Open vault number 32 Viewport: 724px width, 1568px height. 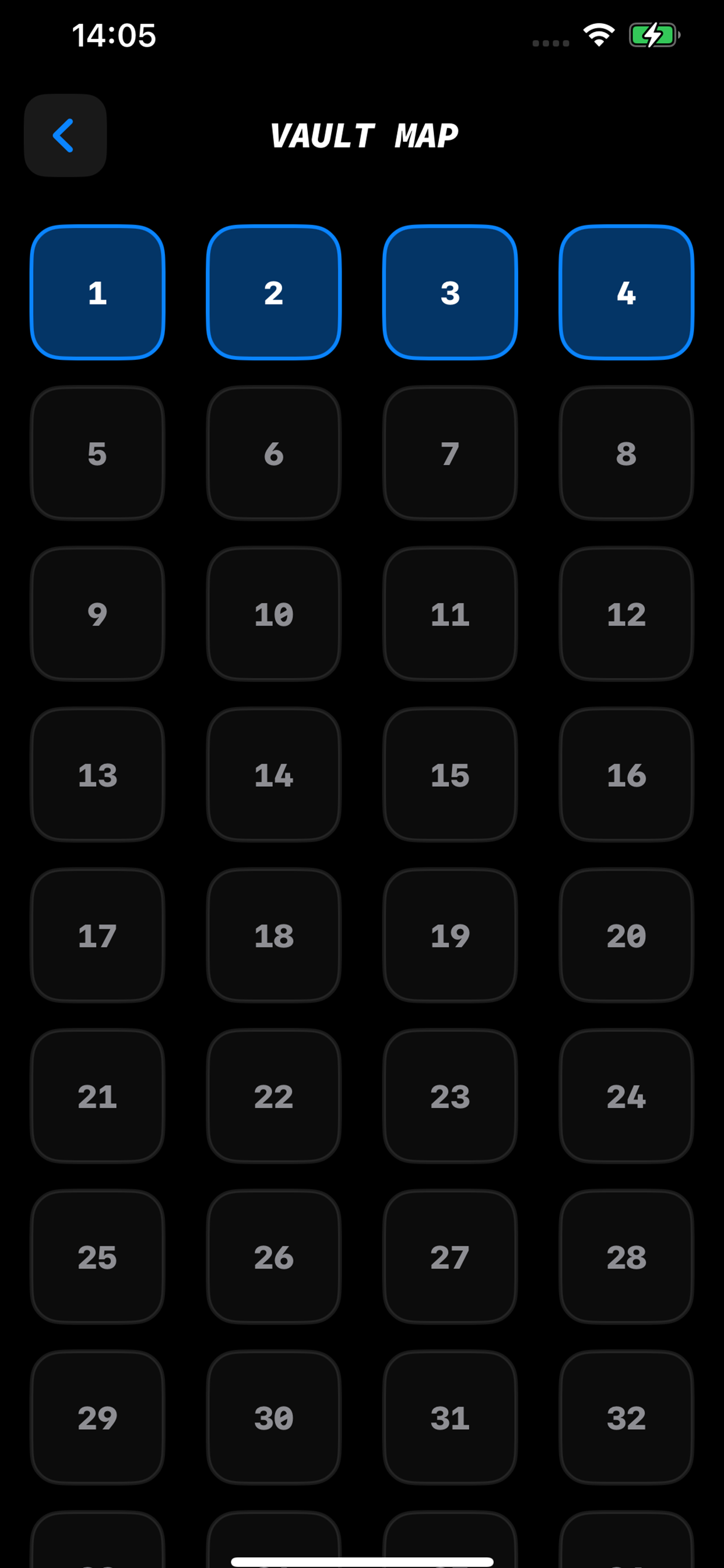coord(625,1417)
